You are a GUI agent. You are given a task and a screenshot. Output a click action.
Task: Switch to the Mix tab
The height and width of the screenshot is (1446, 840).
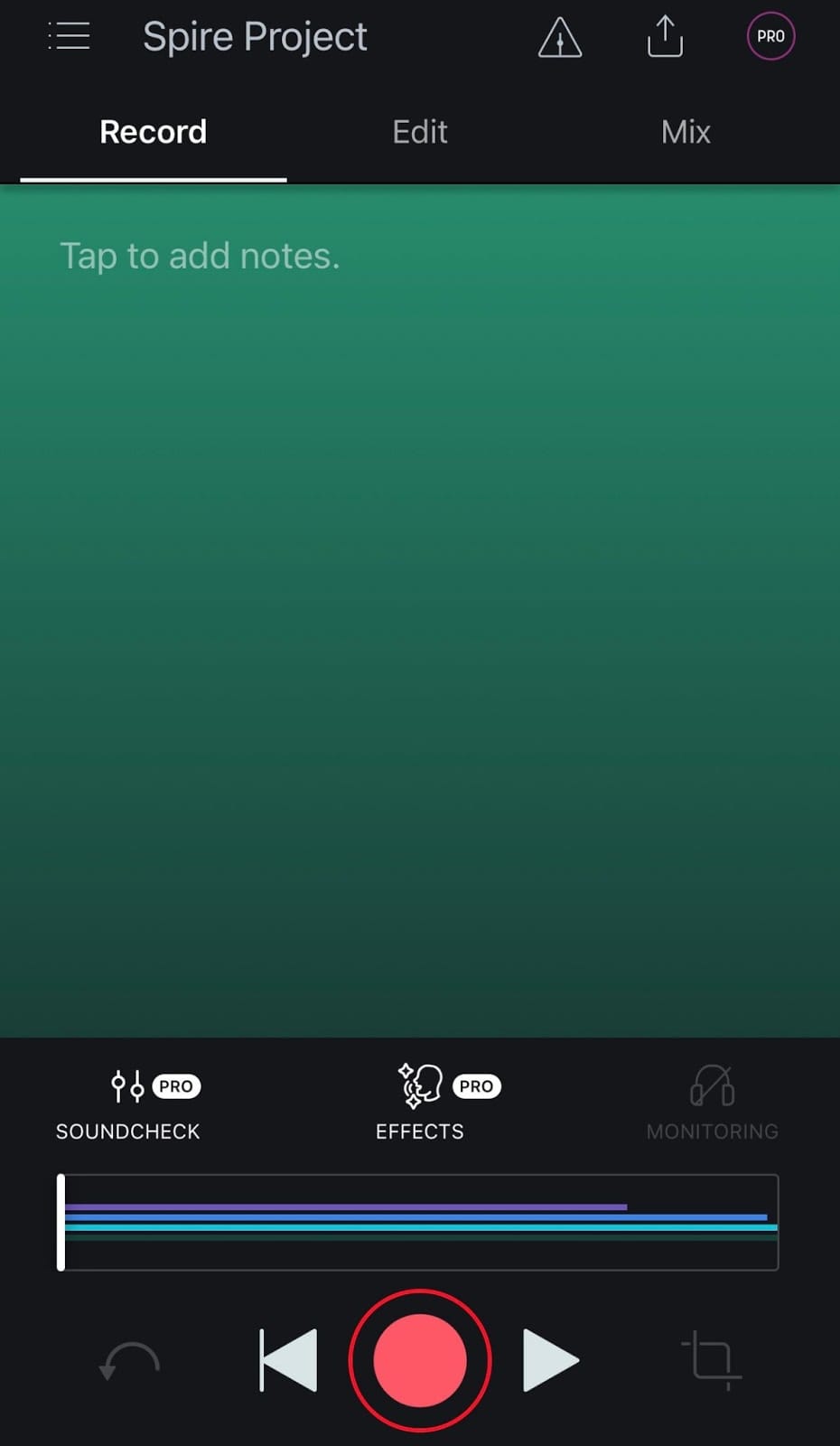click(686, 132)
